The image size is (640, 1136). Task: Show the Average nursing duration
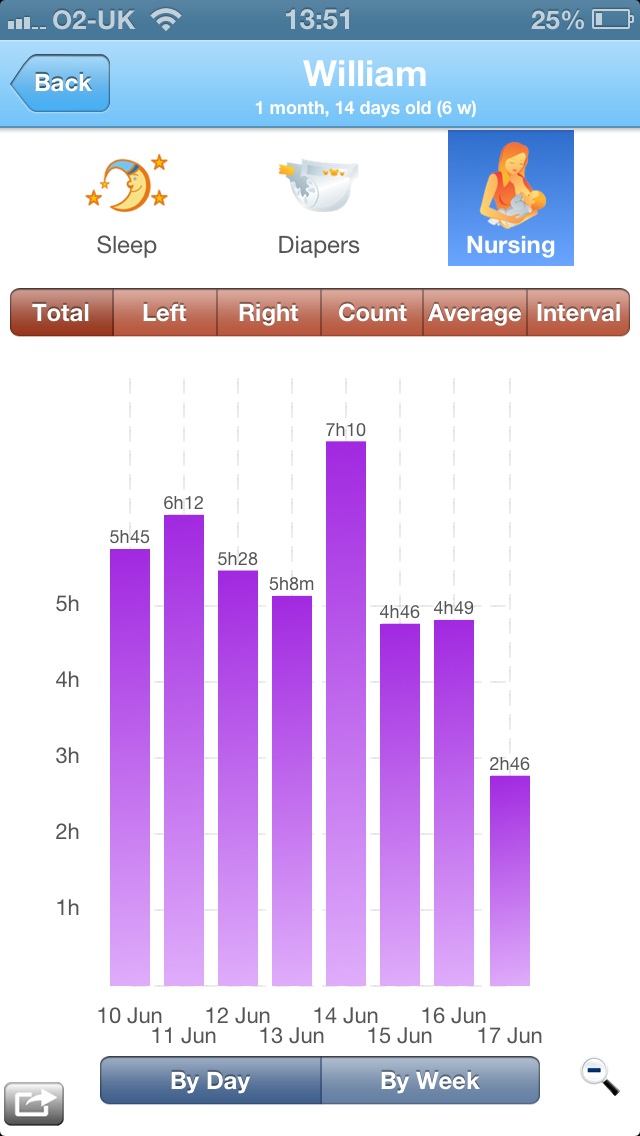pos(475,313)
